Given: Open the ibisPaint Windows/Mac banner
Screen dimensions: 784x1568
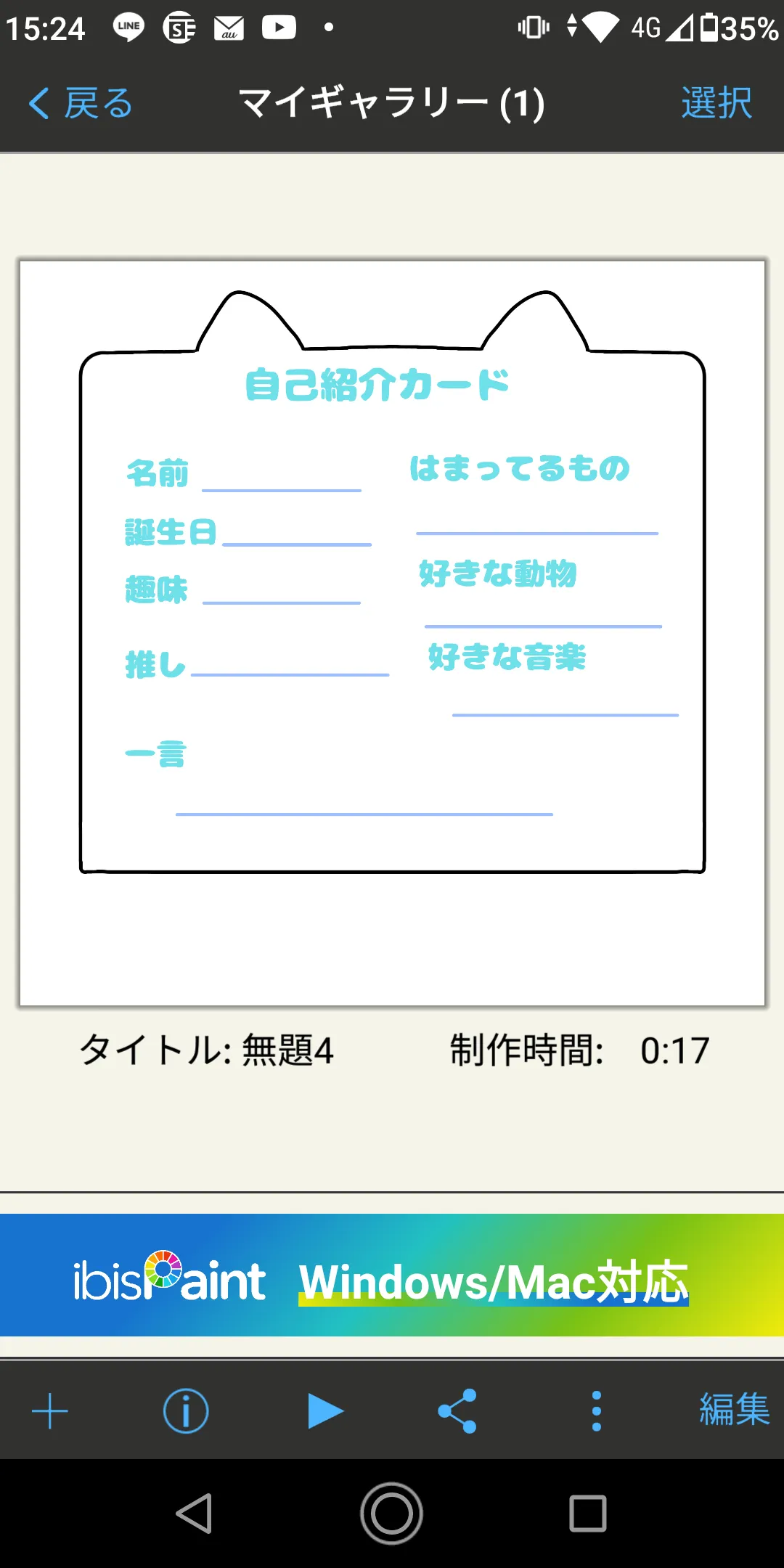Looking at the screenshot, I should (x=392, y=1275).
